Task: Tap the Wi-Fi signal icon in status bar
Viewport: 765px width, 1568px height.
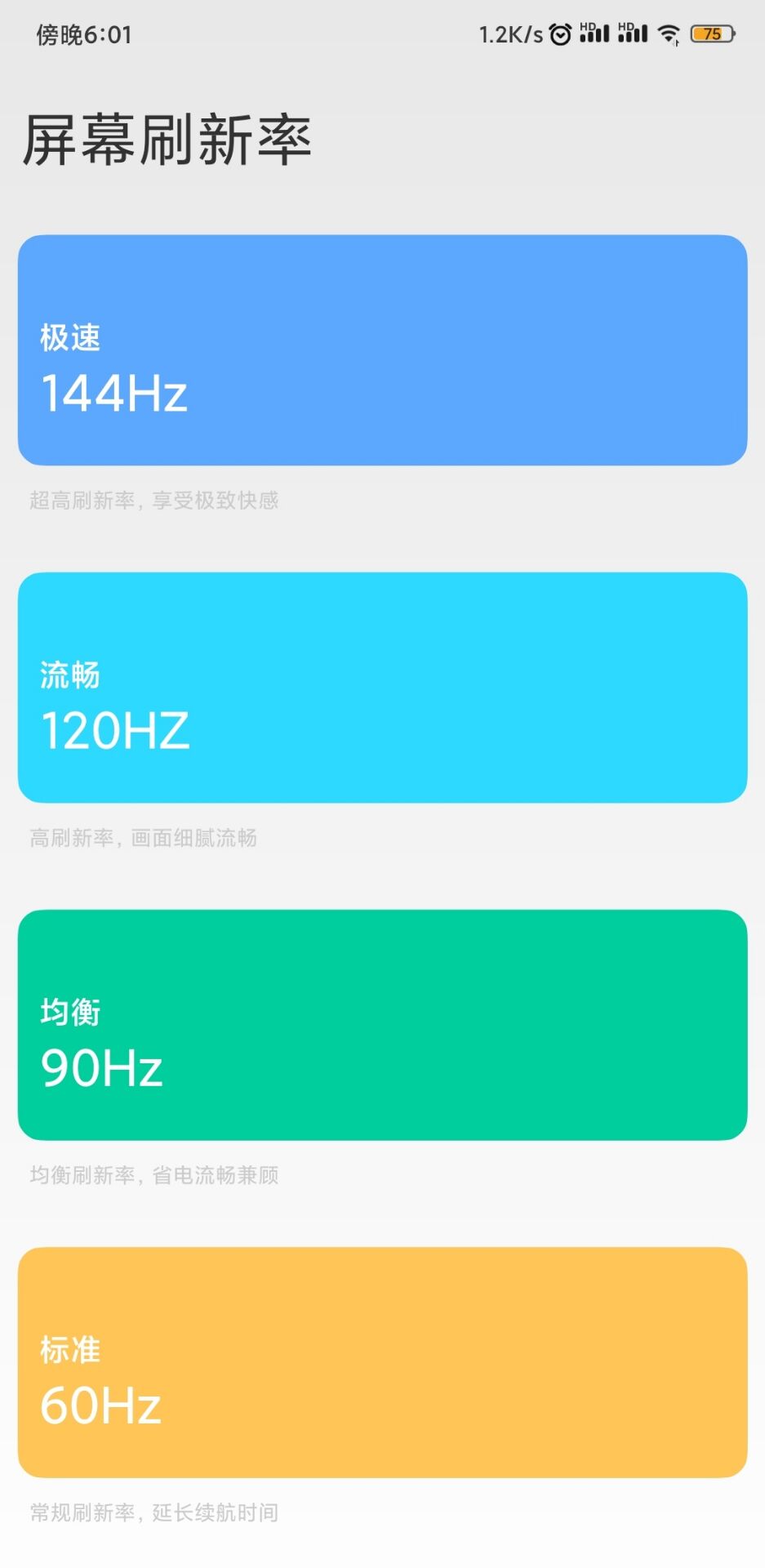Action: 668,34
